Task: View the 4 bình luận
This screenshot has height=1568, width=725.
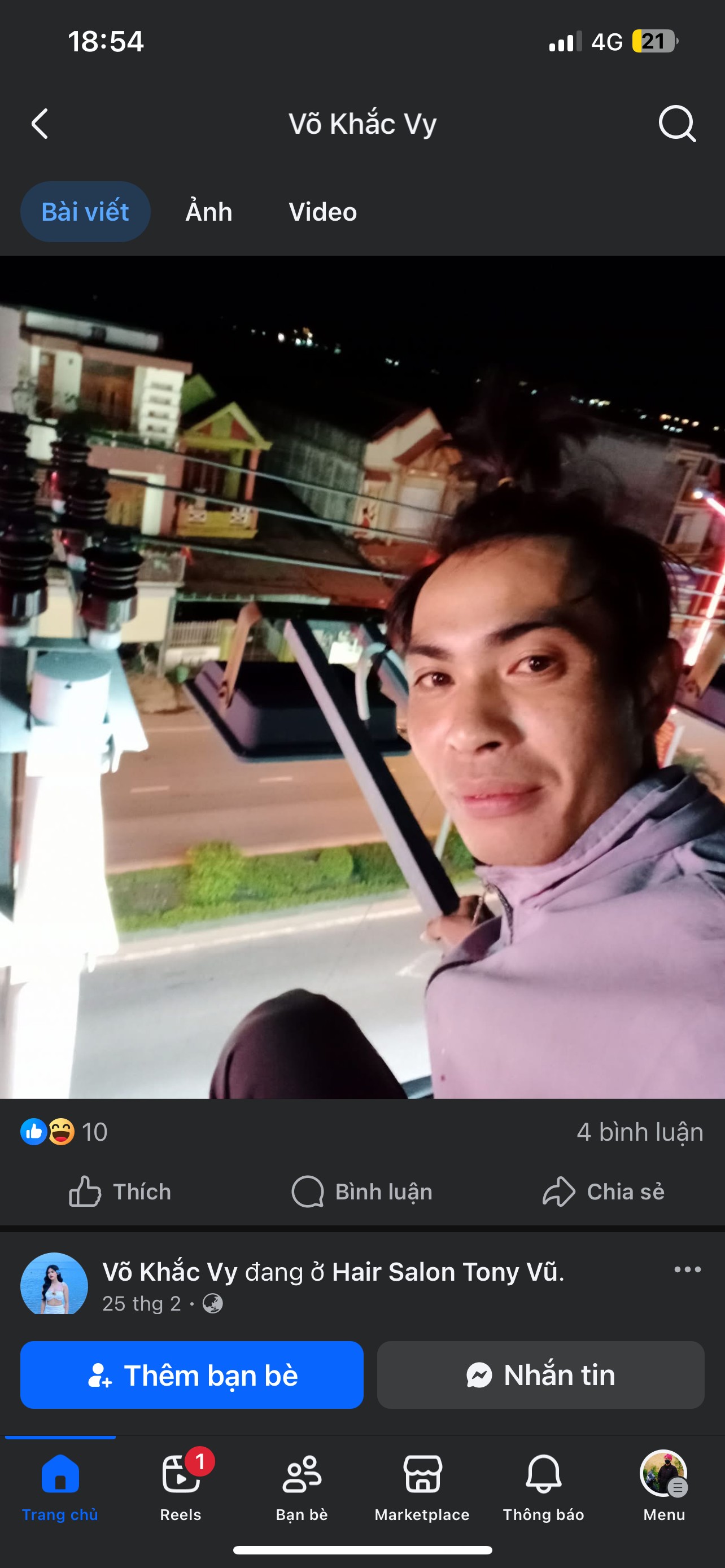Action: (640, 1132)
